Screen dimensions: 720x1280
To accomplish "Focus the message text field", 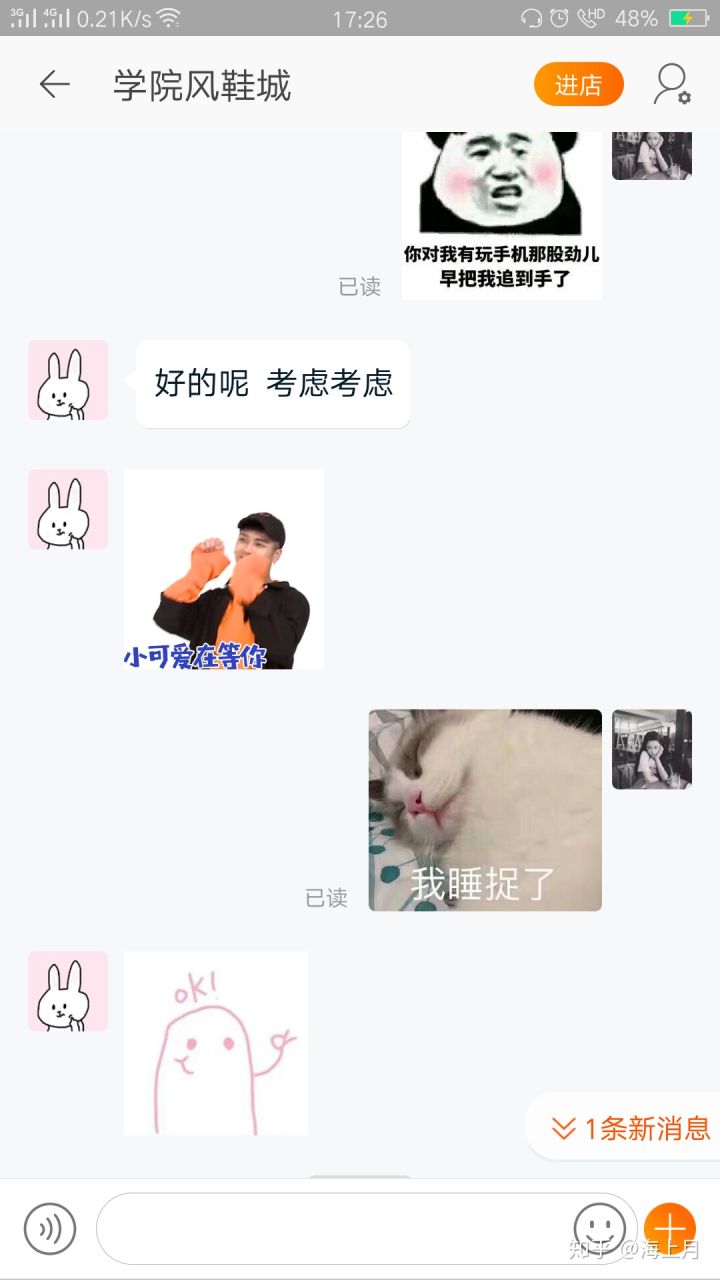I will 330,1228.
